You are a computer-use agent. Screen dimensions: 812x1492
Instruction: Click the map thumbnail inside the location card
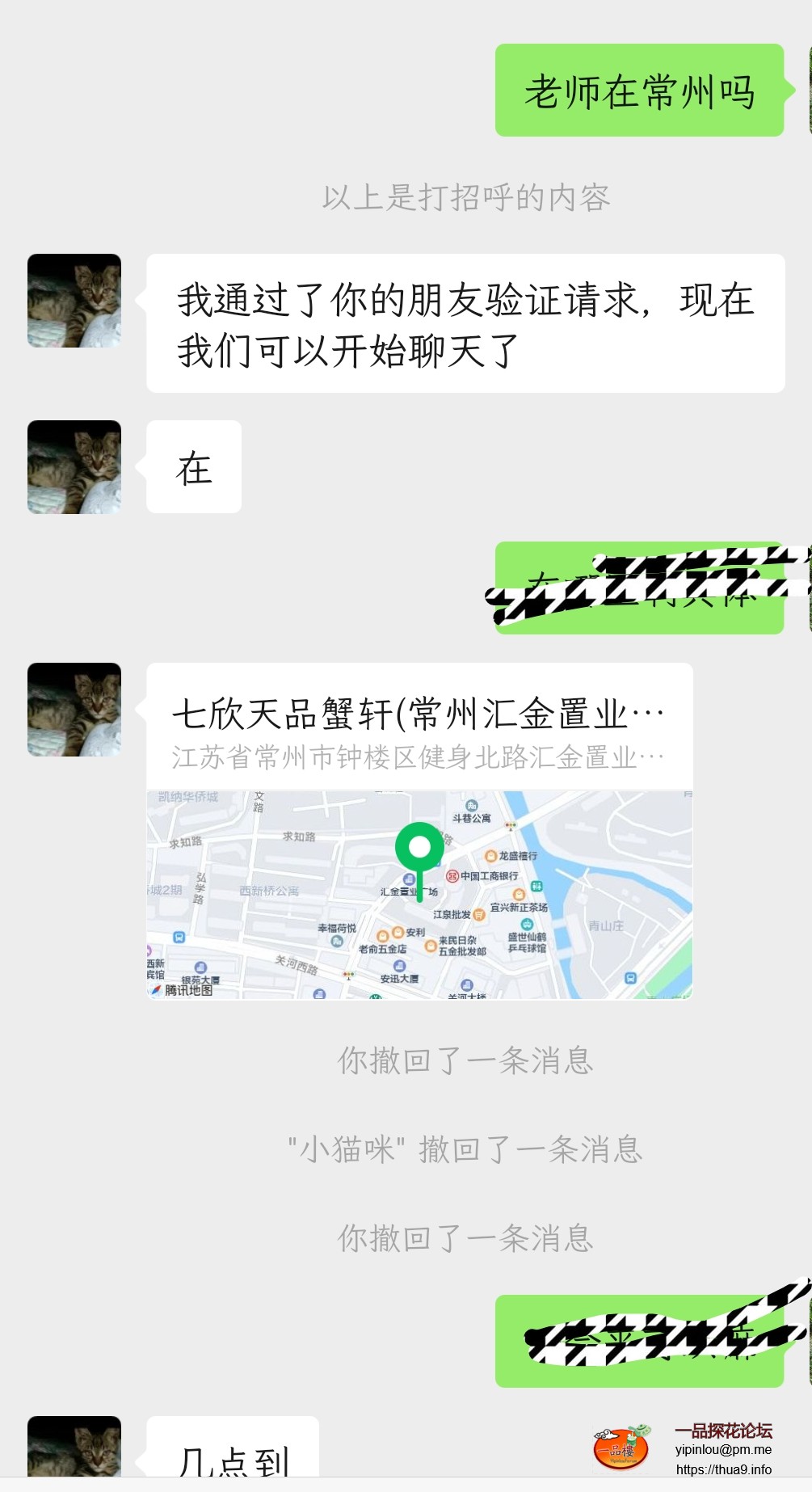point(419,893)
